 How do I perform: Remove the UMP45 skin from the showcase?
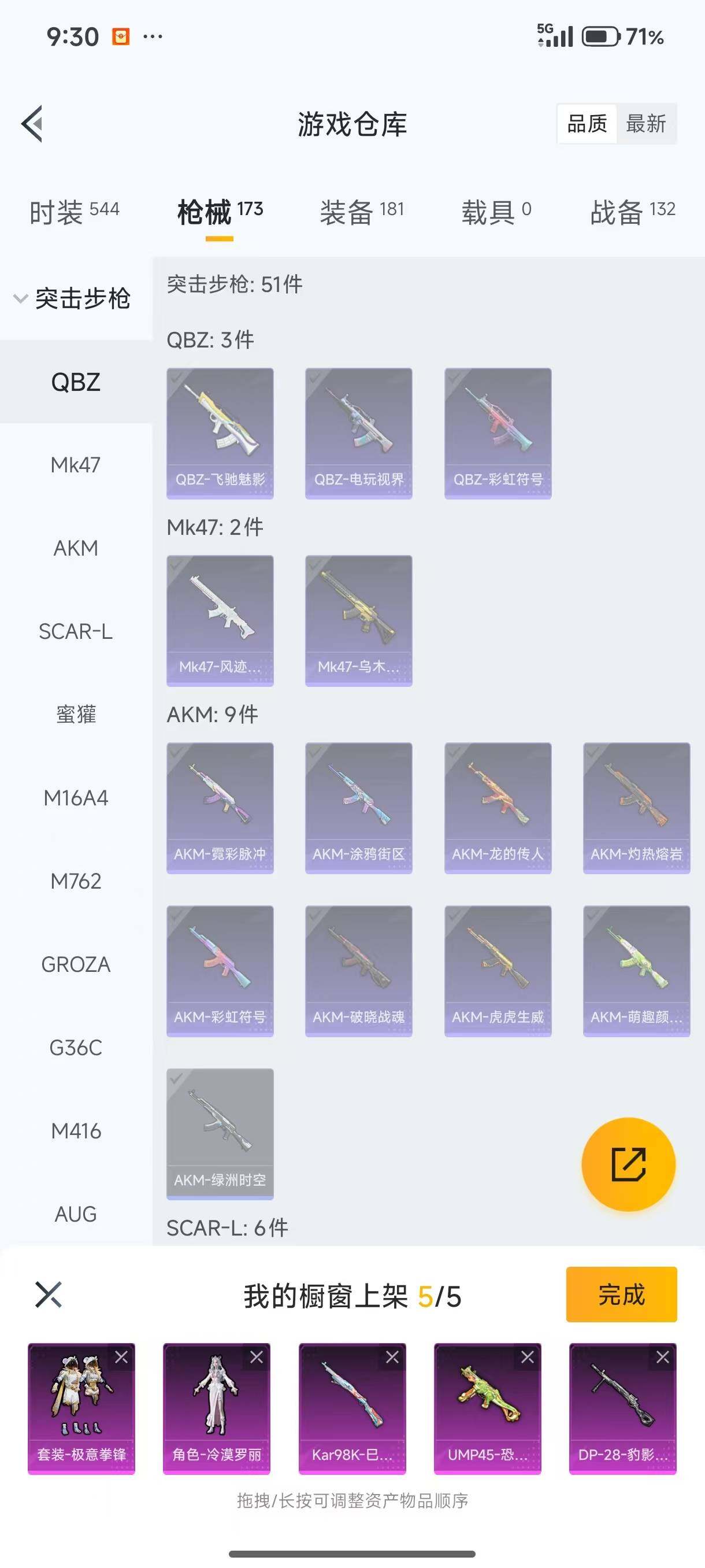[528, 1357]
